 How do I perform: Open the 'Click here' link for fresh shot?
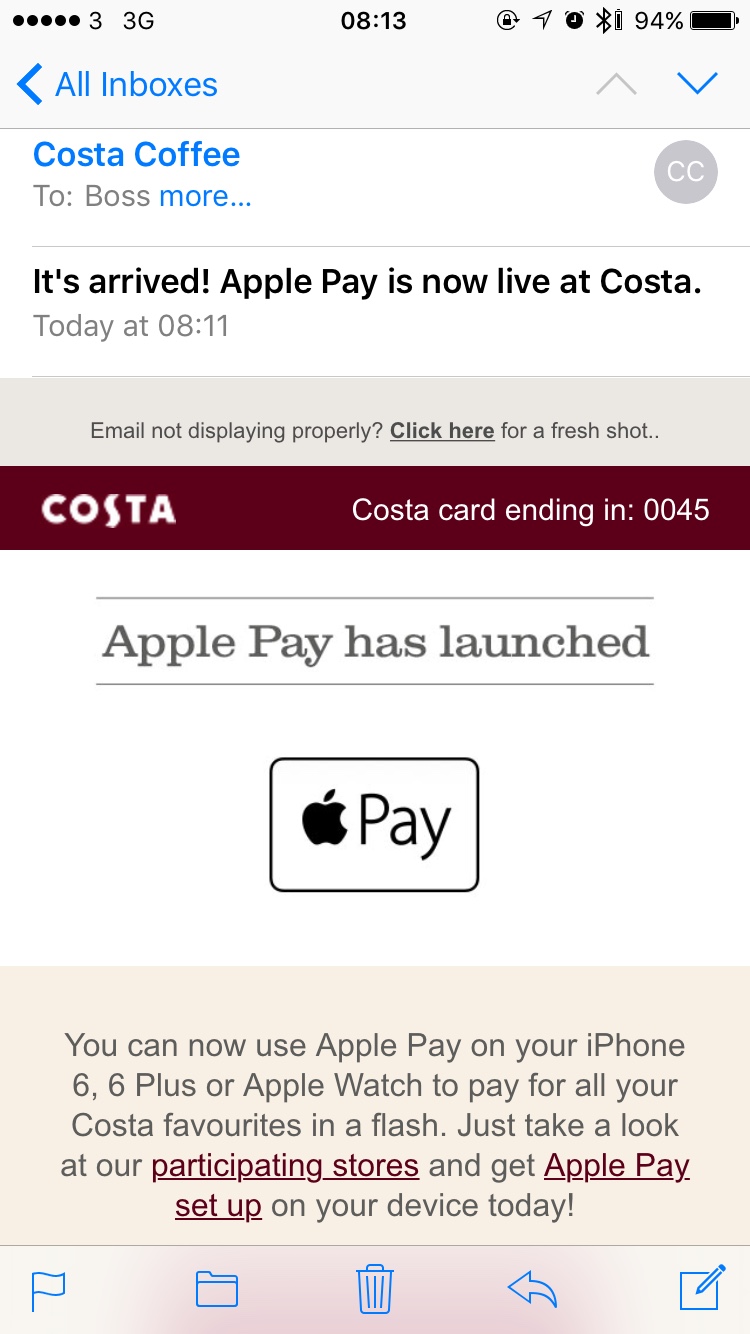(x=442, y=431)
